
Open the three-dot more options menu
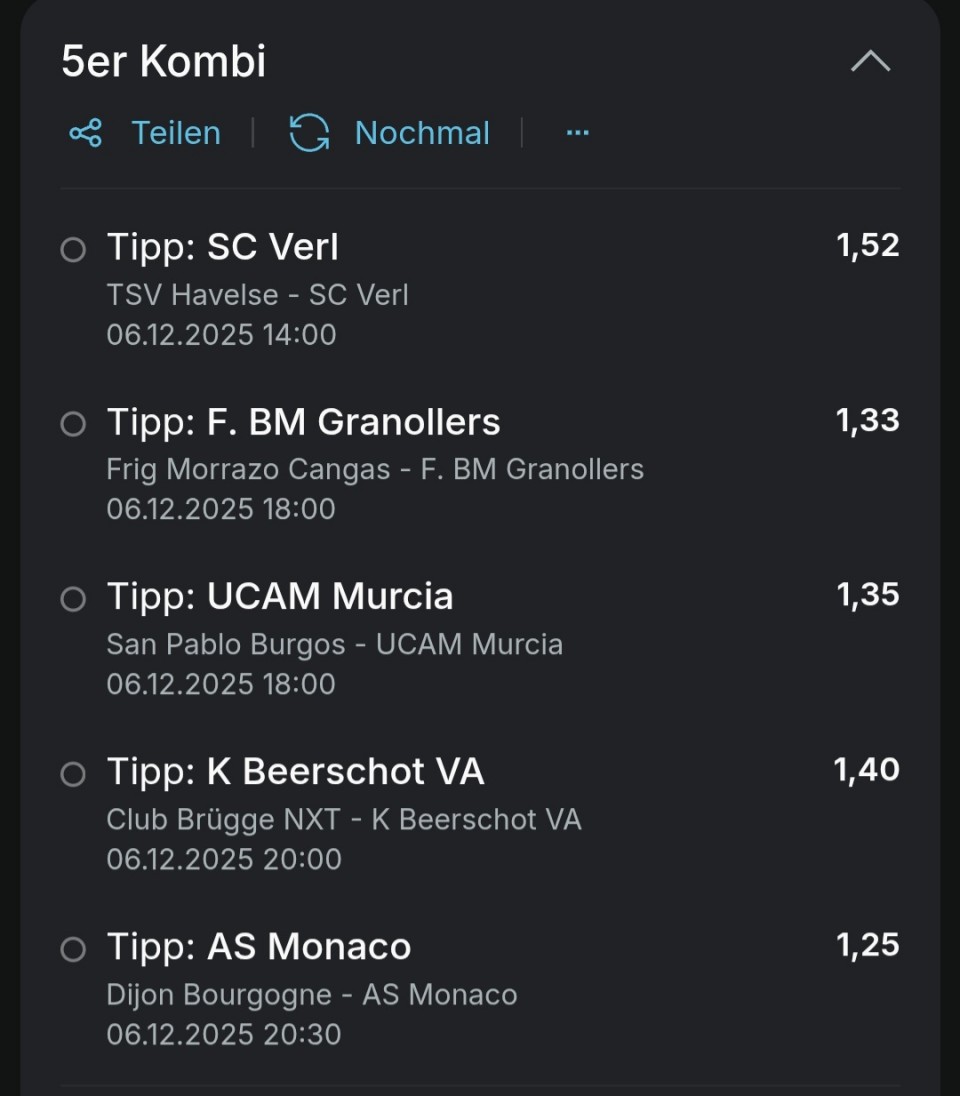[x=578, y=133]
